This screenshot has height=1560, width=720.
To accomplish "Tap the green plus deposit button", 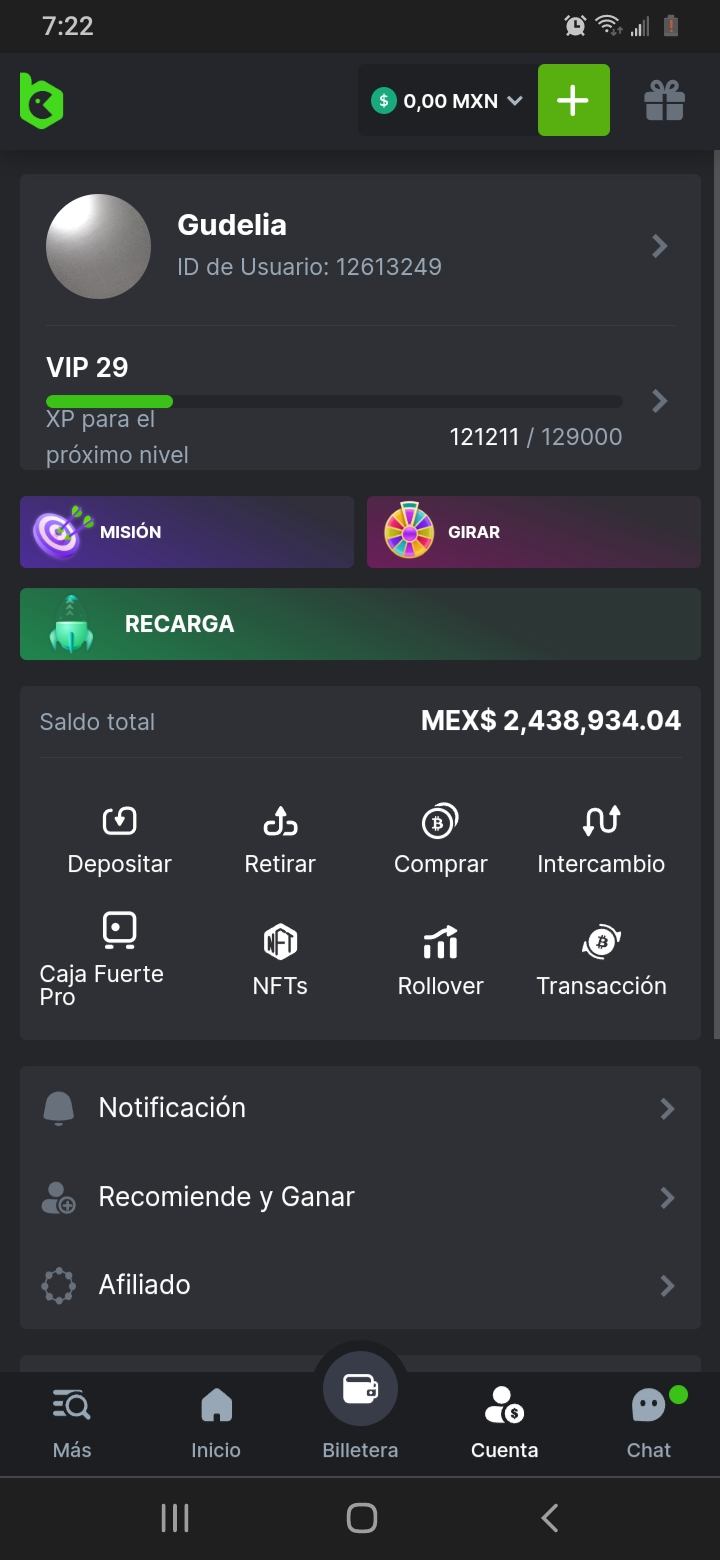I will point(573,100).
